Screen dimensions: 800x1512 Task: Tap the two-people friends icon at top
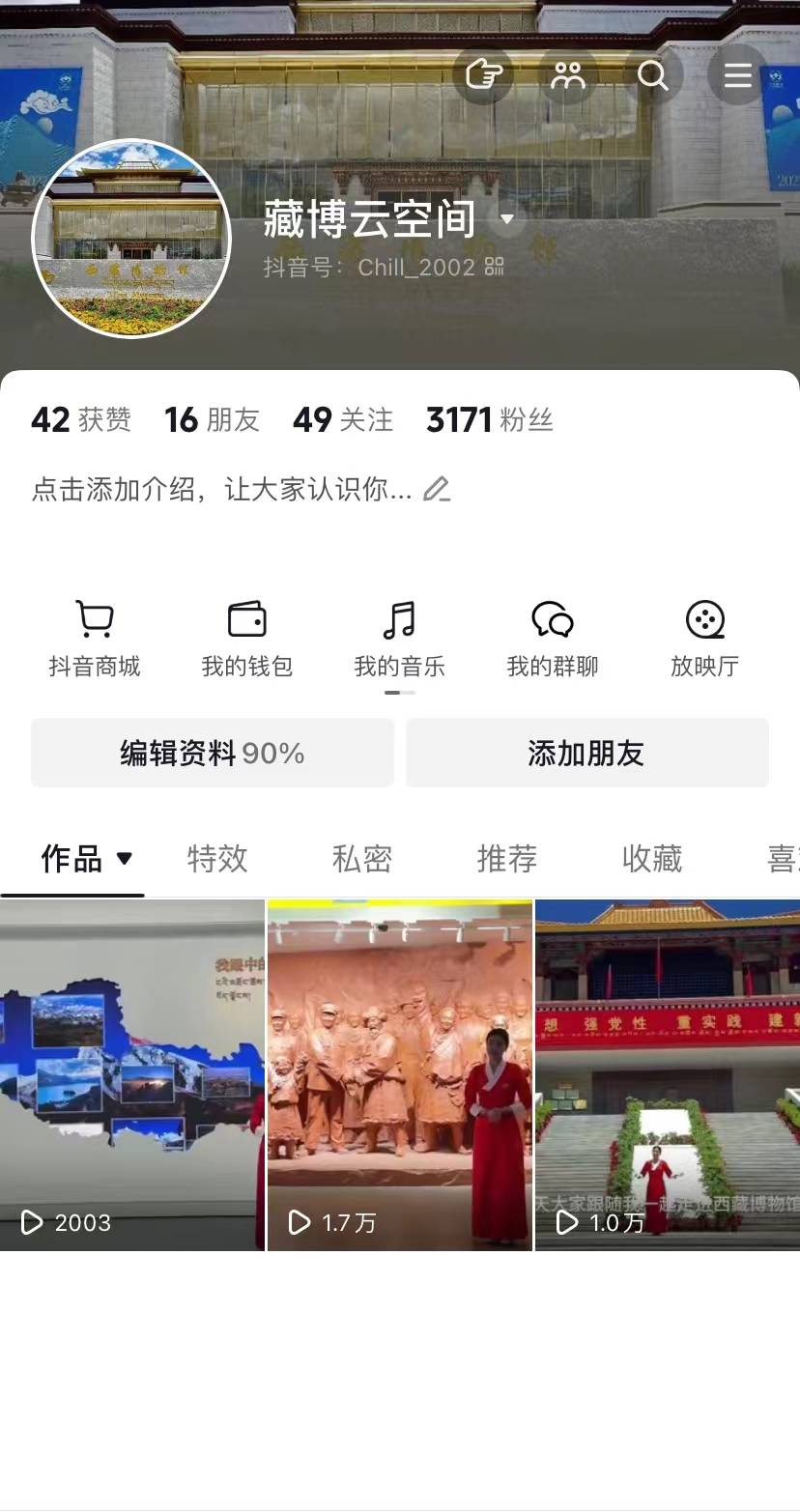tap(568, 75)
